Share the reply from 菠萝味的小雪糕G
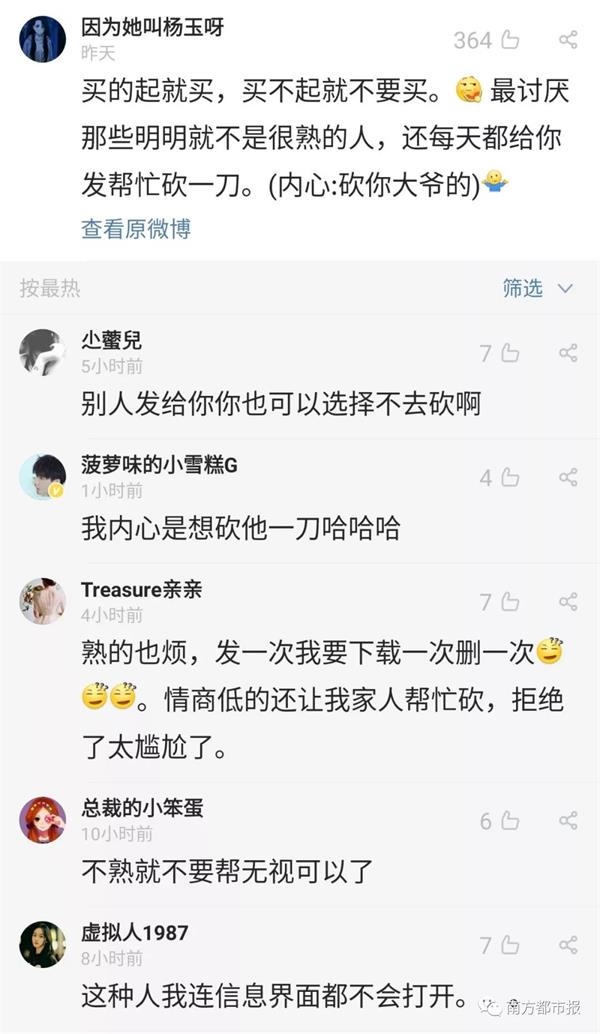 [568, 477]
